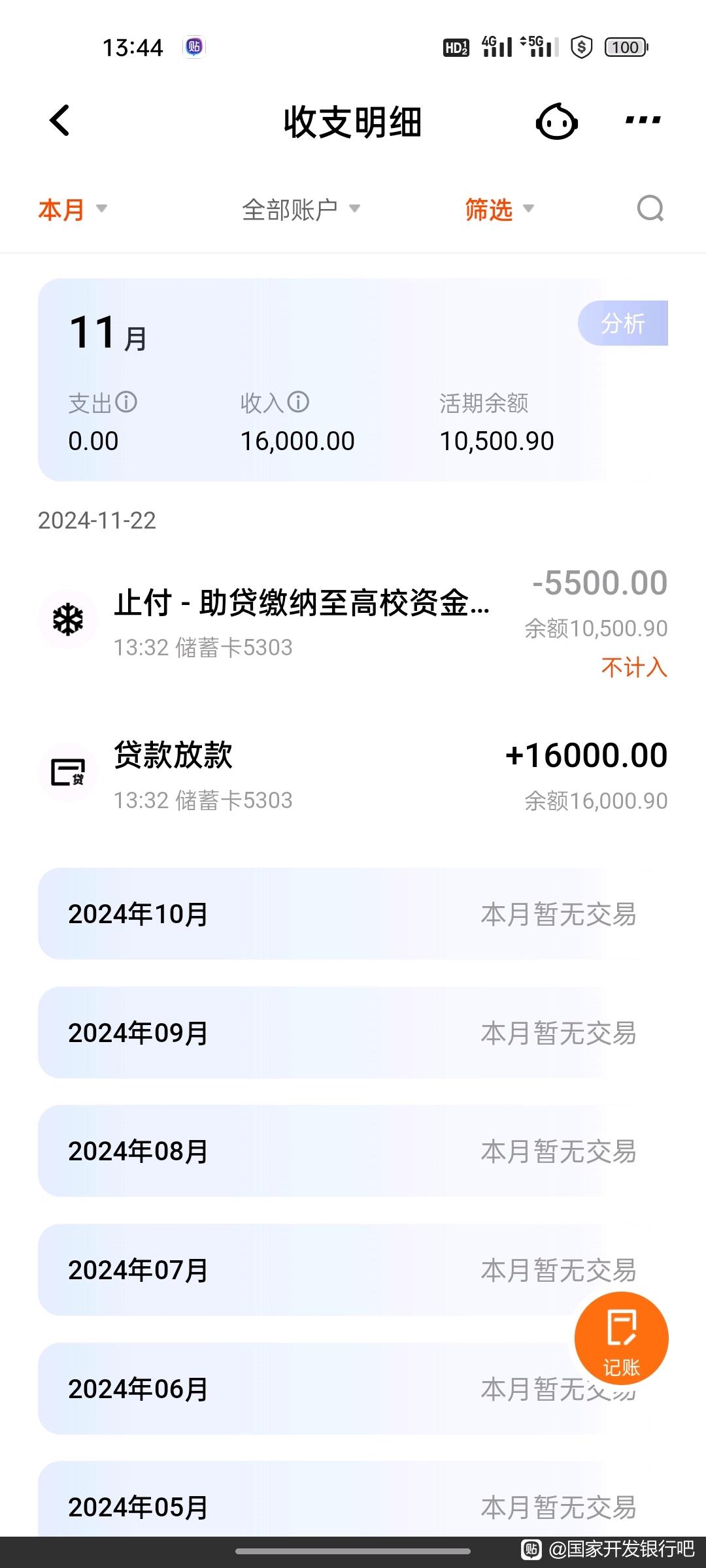View info about 支出 calculation
Viewport: 706px width, 1568px height.
126,402
